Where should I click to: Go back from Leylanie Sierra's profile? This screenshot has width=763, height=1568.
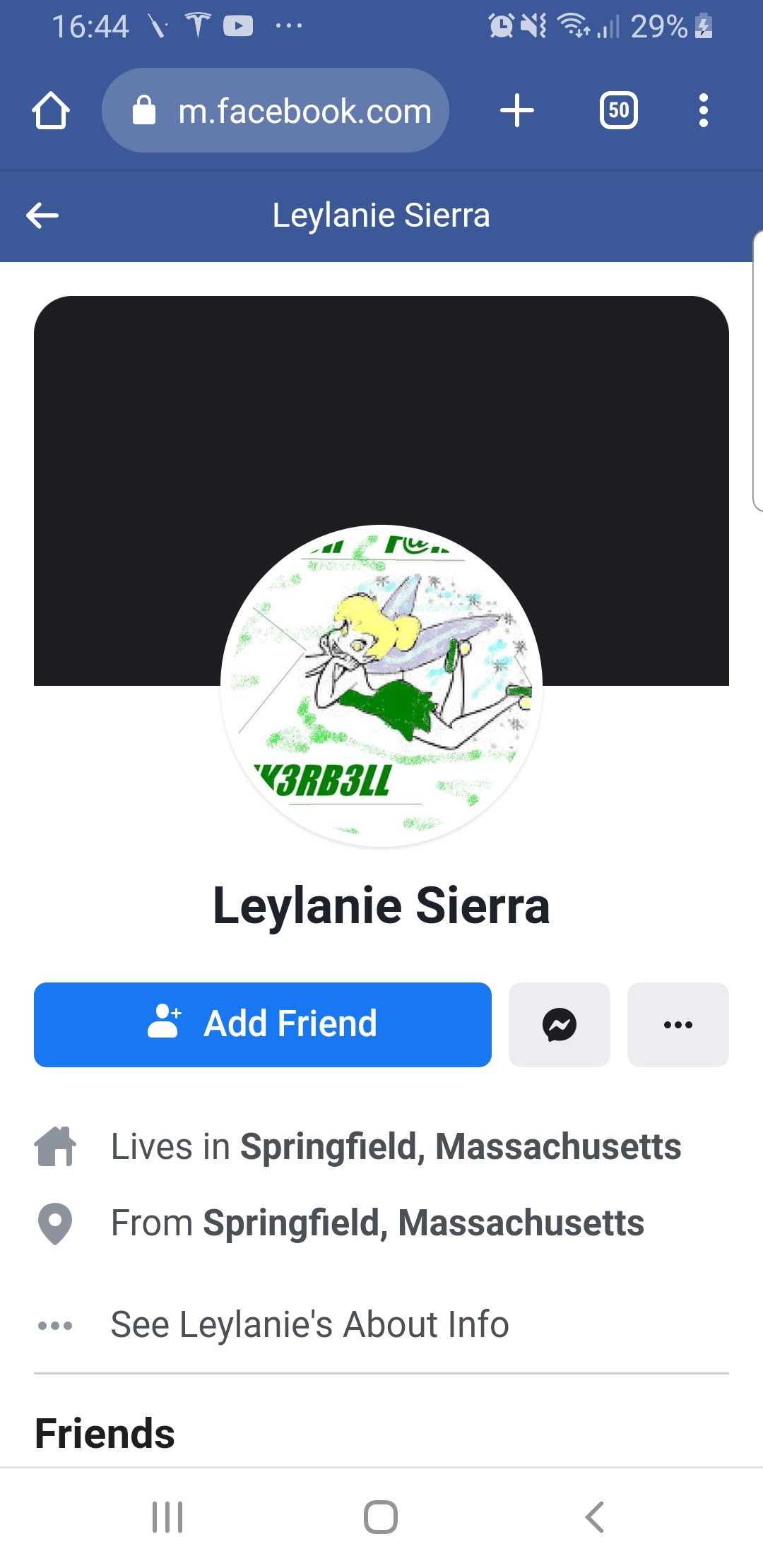[x=42, y=215]
